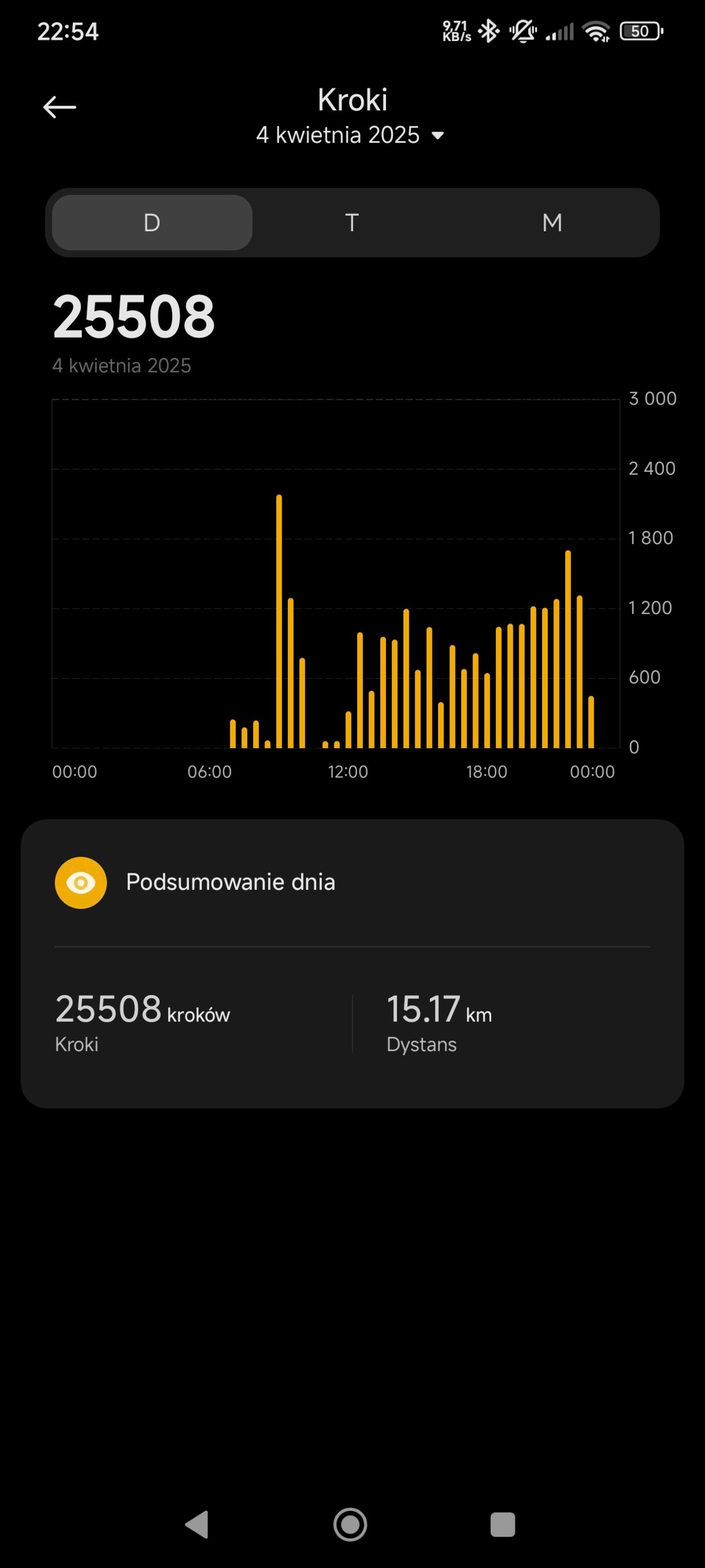Switch to the T weekly view
705x1568 pixels.
351,223
